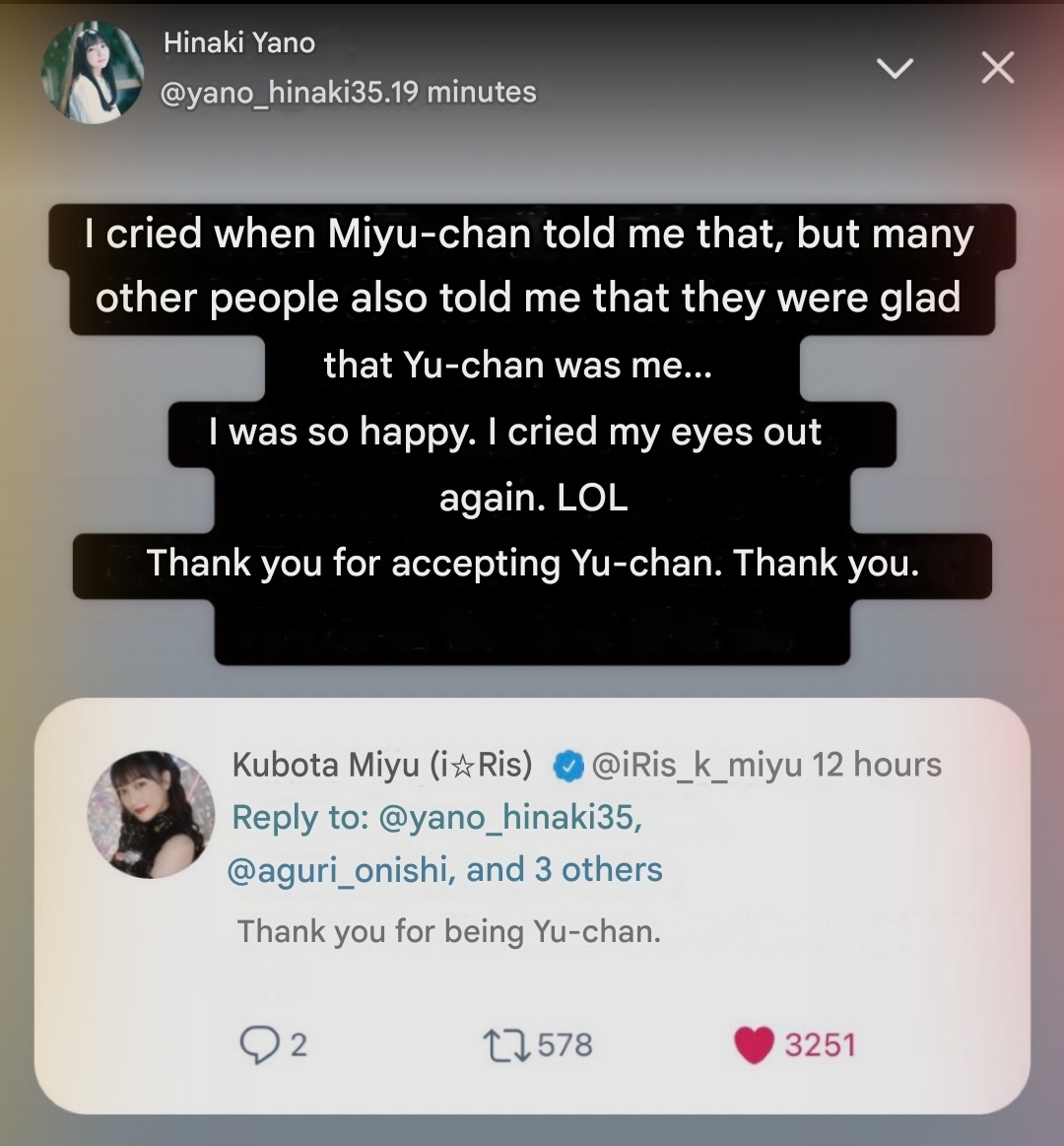Like the tweet with 3251 hearts
Image resolution: width=1064 pixels, height=1146 pixels.
click(755, 1045)
